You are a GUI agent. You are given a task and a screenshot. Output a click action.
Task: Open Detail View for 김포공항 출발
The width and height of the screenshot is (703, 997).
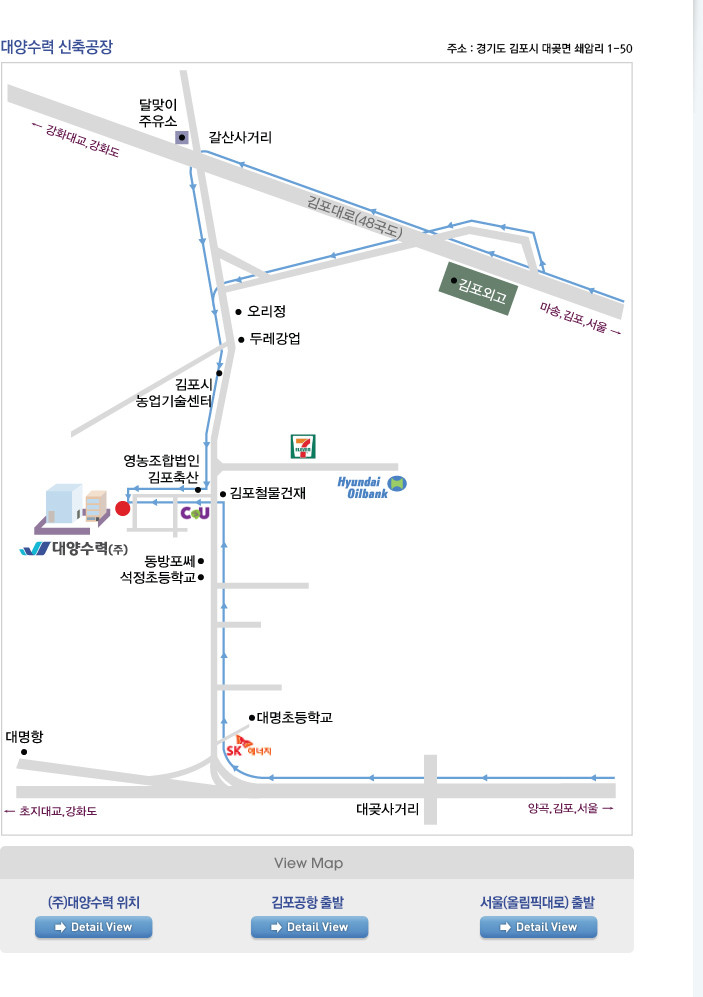pyautogui.click(x=310, y=927)
